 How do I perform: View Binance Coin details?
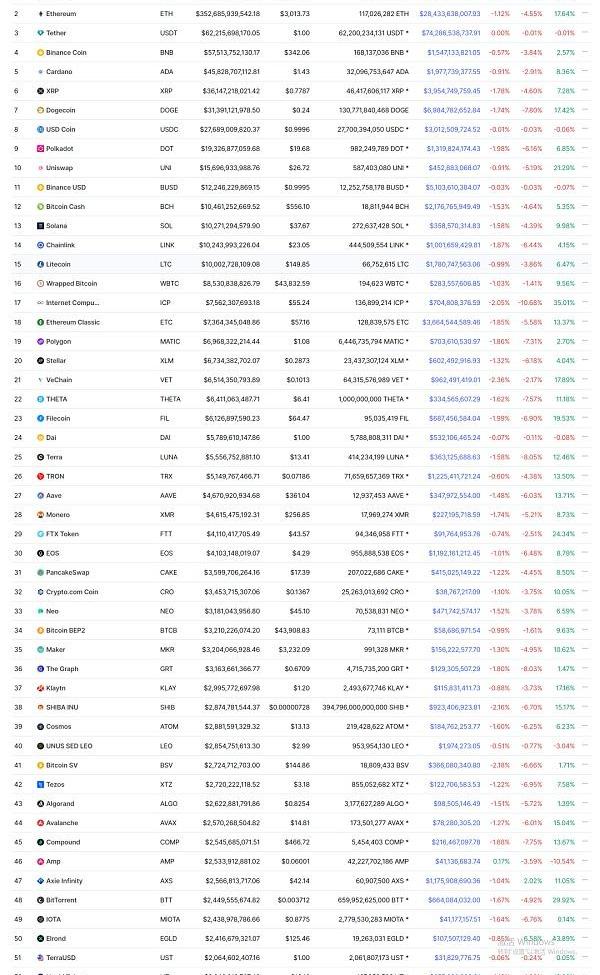[66, 52]
